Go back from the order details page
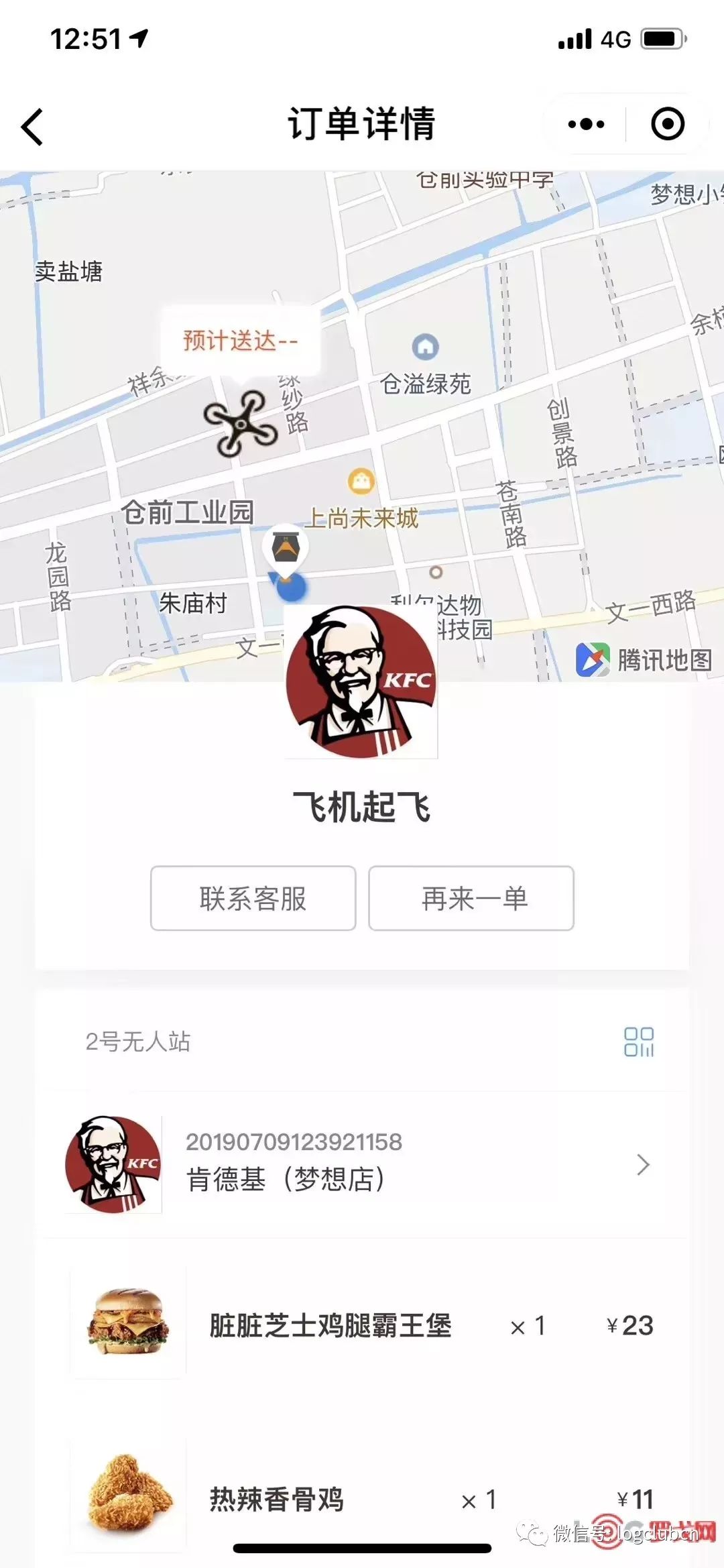Image resolution: width=724 pixels, height=1568 pixels. (32, 126)
